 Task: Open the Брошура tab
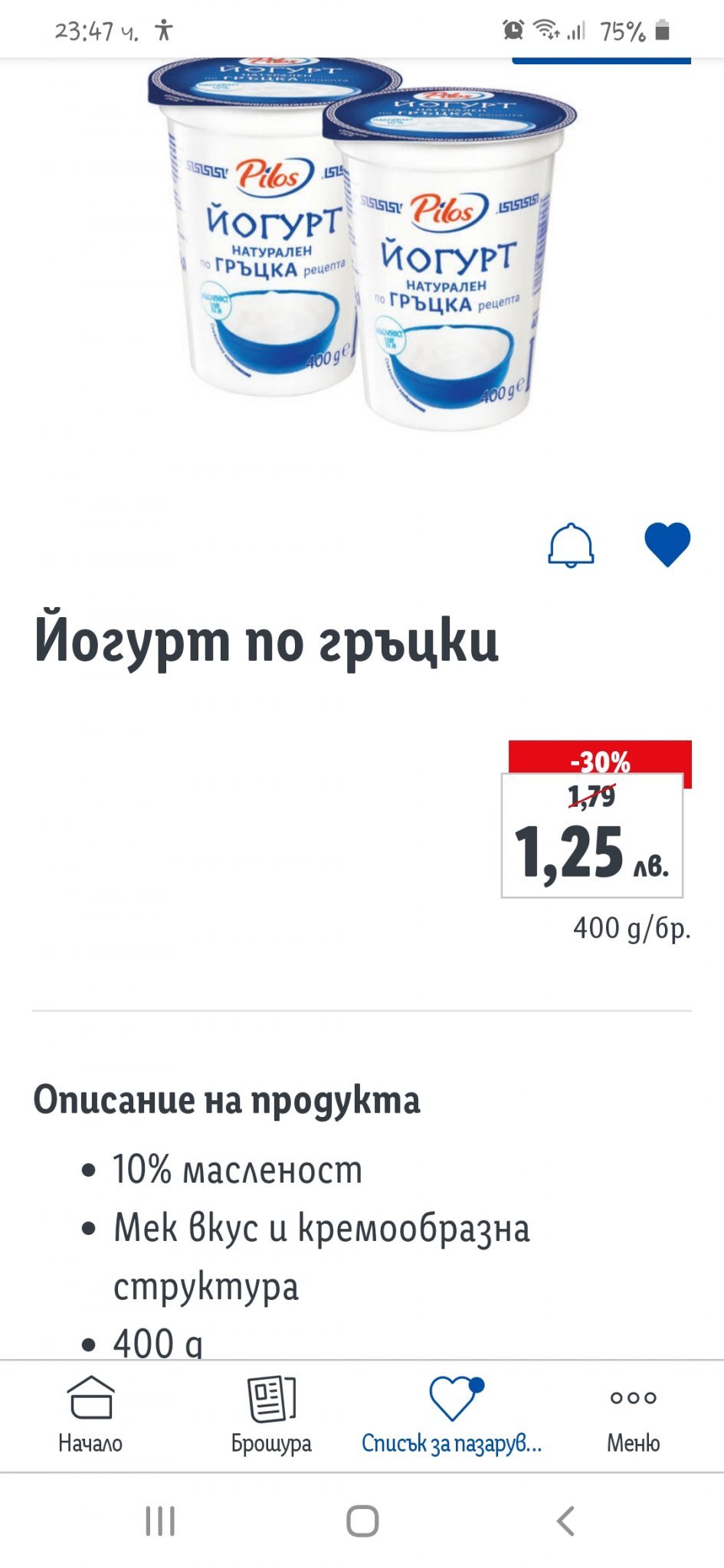(271, 1415)
